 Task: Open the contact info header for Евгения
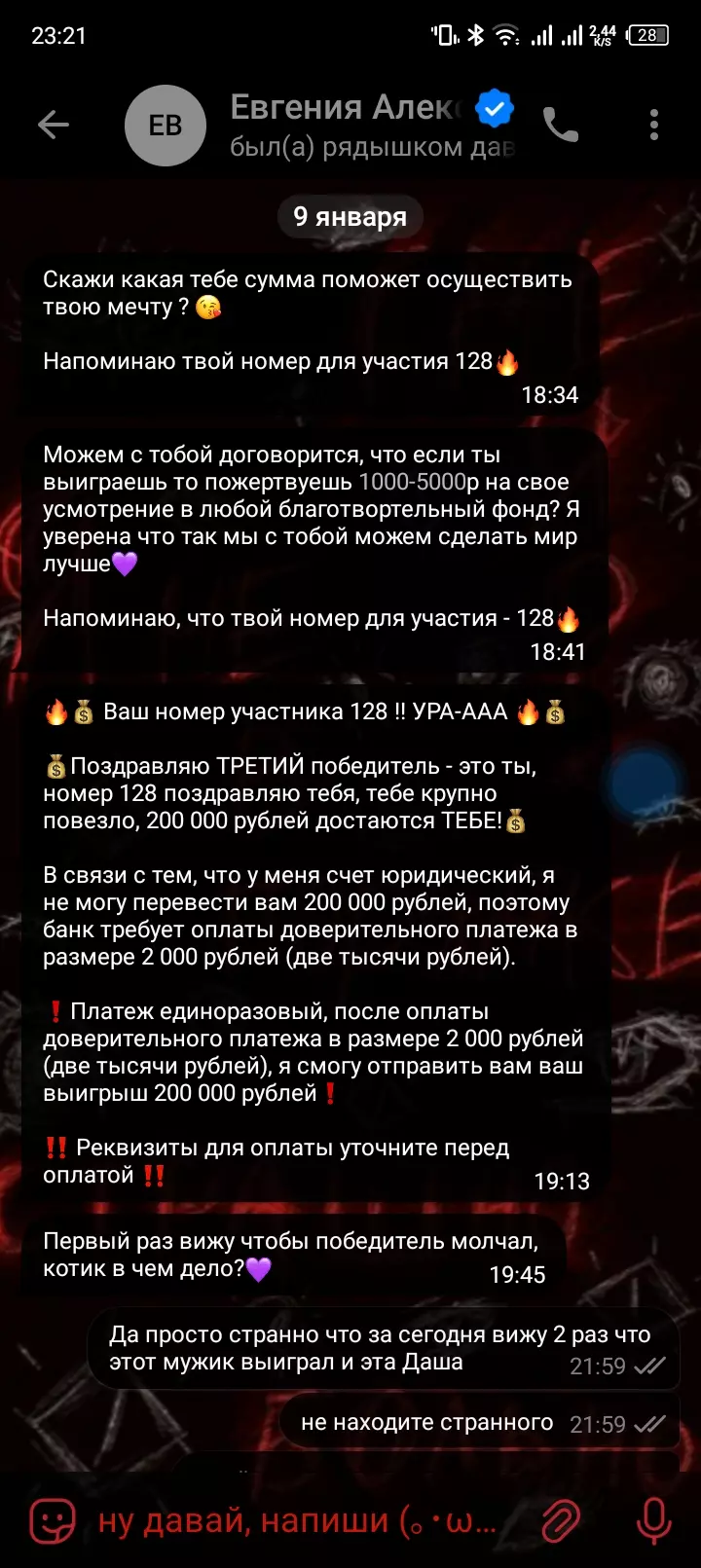point(372,126)
